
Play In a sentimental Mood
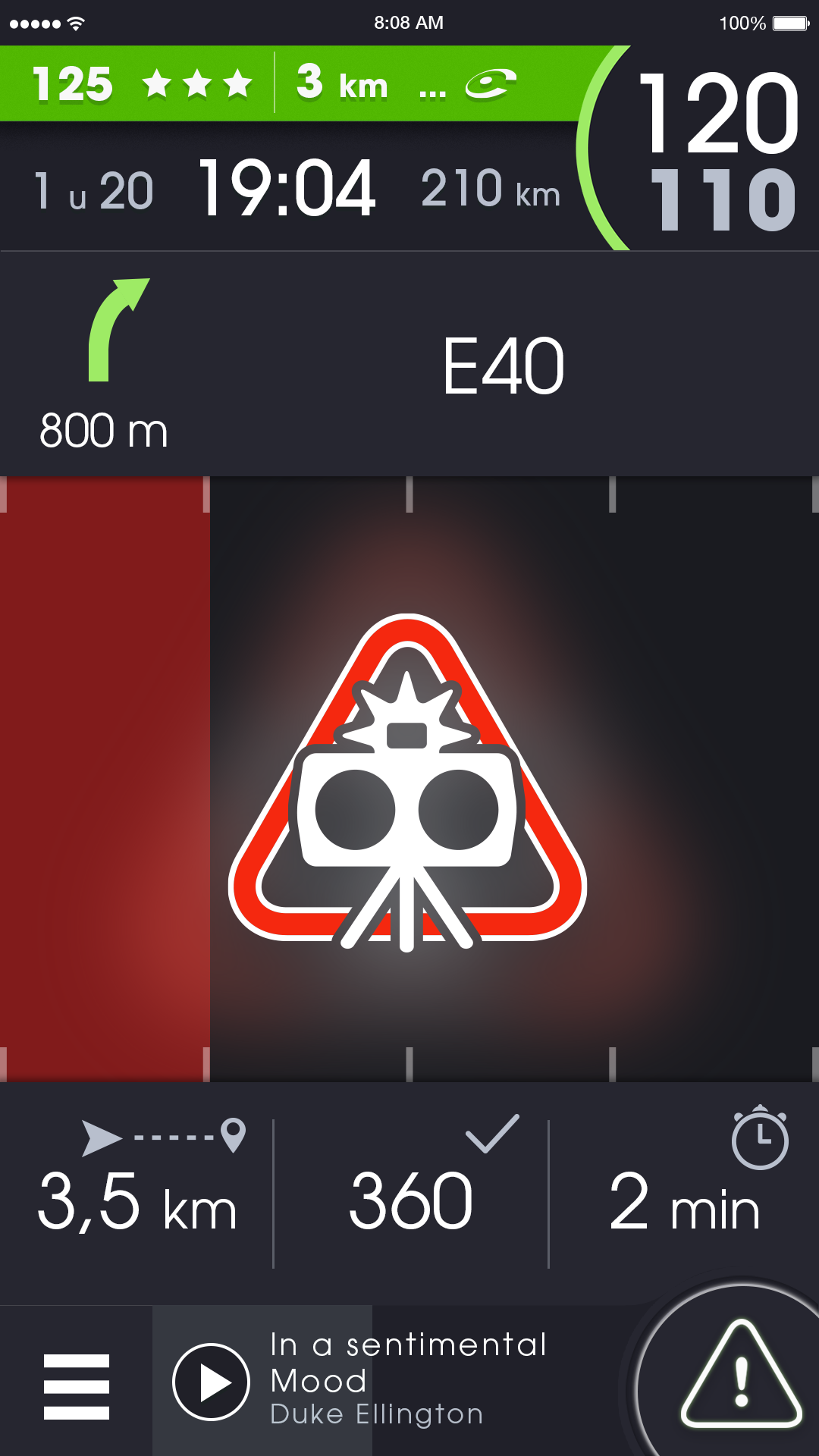pyautogui.click(x=211, y=1382)
